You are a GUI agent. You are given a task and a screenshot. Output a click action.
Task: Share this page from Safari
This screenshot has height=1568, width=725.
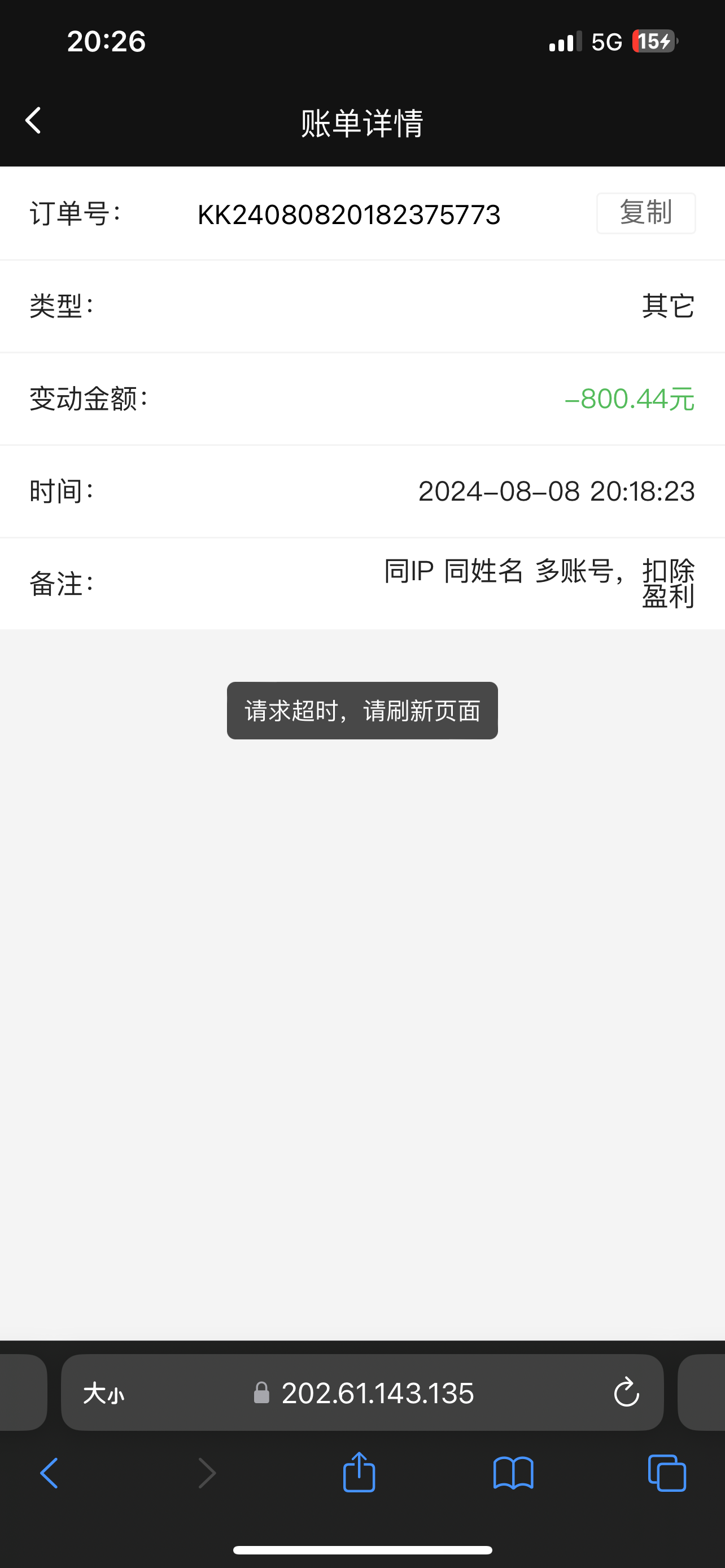(x=359, y=1472)
